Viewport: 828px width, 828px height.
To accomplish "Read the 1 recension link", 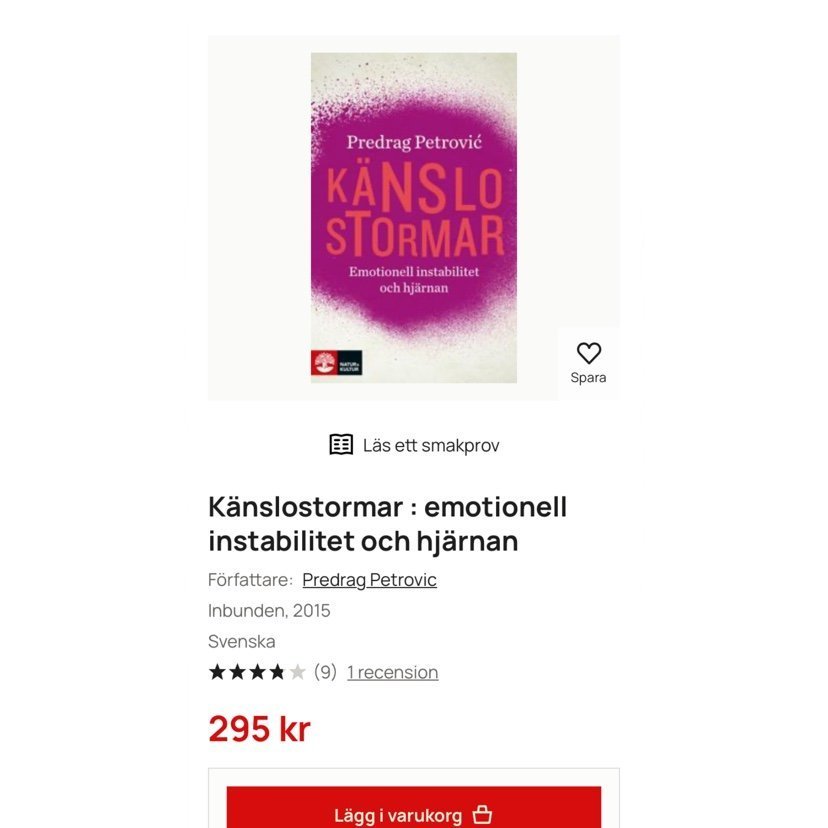I will pyautogui.click(x=392, y=672).
